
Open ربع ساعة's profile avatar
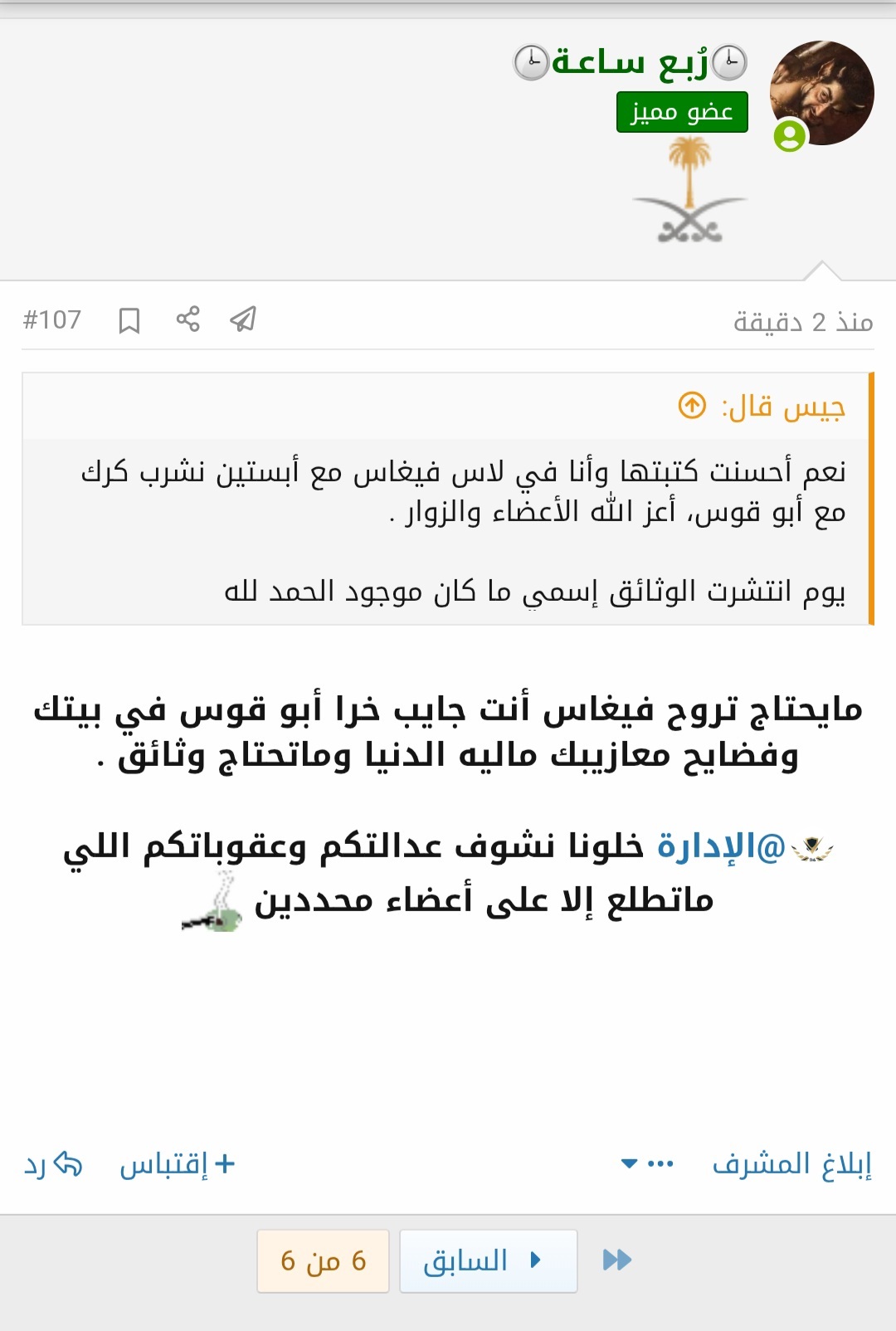821,93
